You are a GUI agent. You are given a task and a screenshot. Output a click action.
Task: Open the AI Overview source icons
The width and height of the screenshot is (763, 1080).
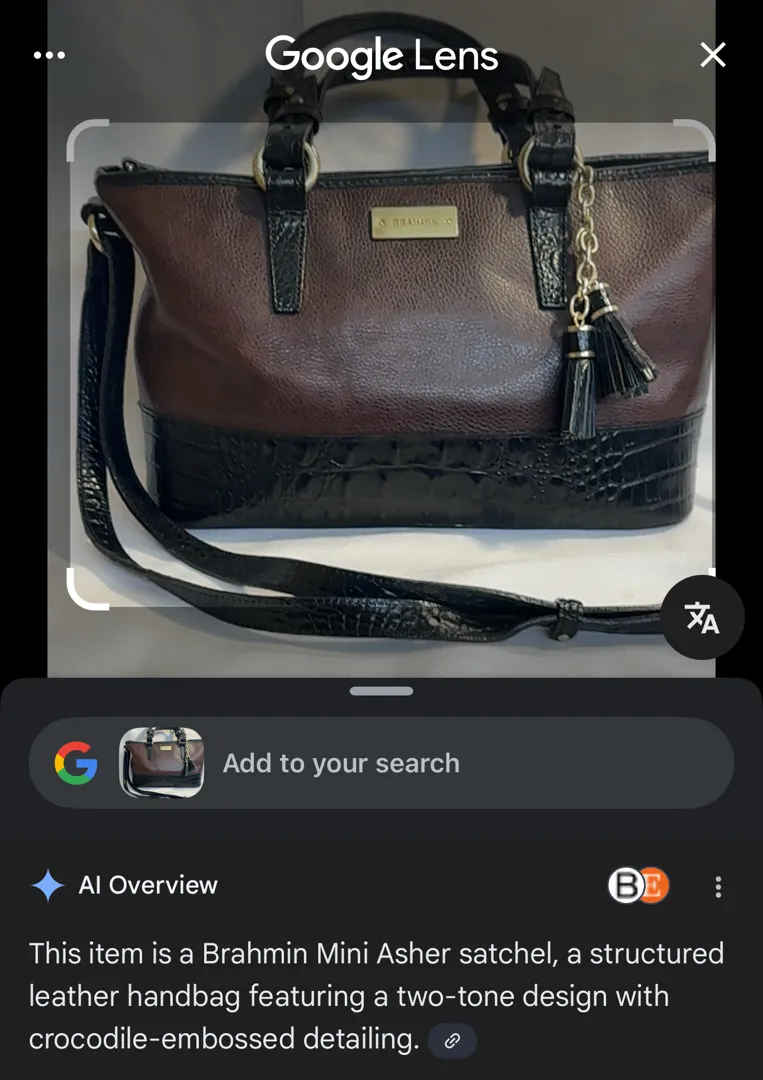pyautogui.click(x=638, y=885)
